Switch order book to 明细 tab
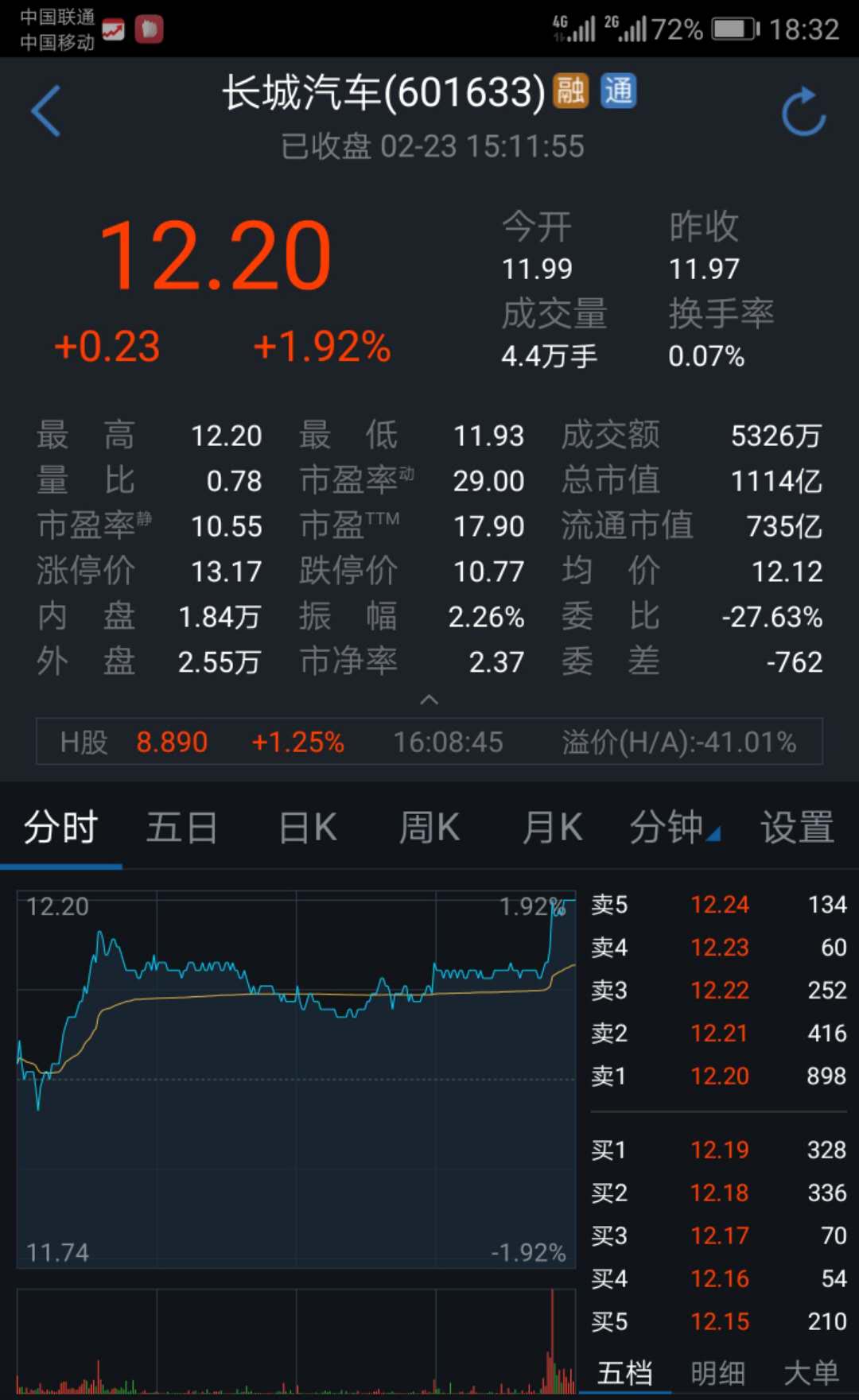Viewport: 859px width, 1400px height. (717, 1374)
